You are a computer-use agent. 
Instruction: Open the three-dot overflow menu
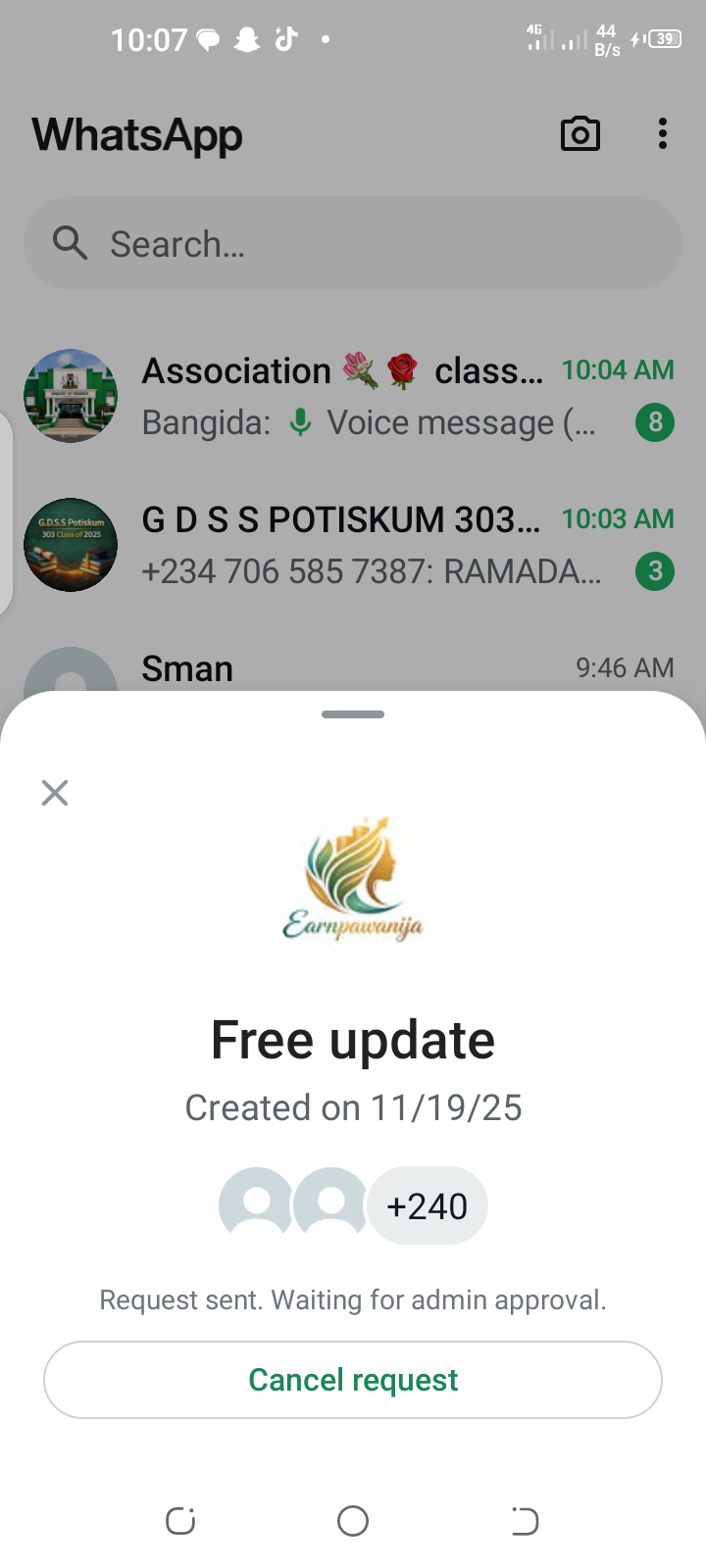[663, 134]
